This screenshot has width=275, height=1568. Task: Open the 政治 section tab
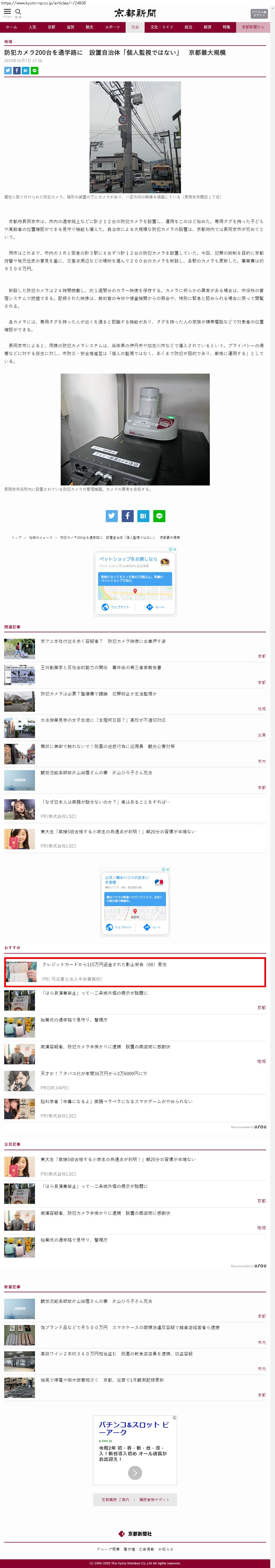[x=189, y=27]
